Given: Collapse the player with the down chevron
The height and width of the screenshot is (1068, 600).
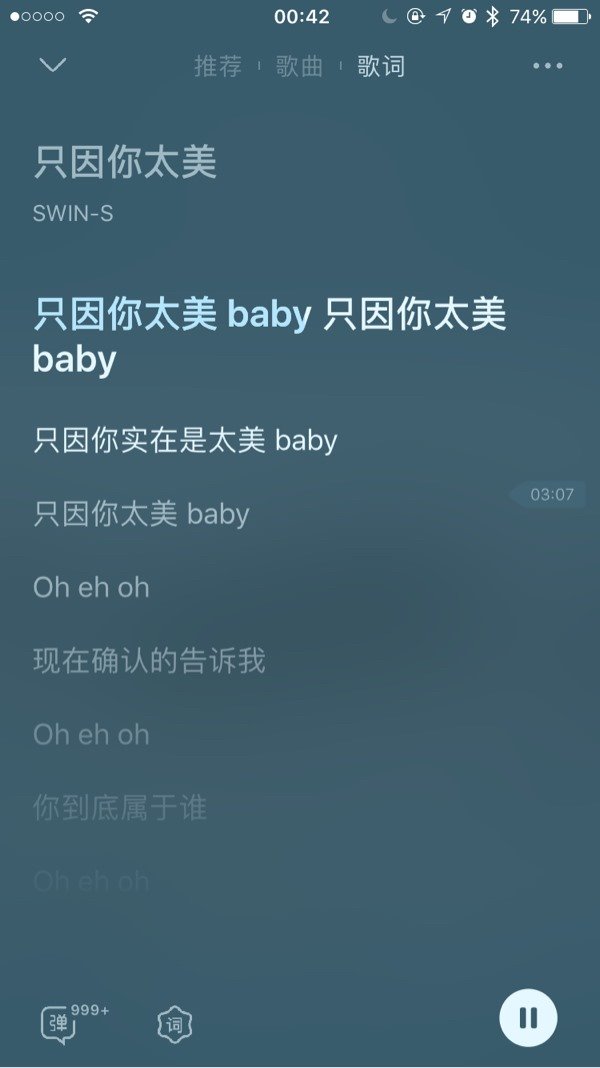Looking at the screenshot, I should click(x=52, y=66).
